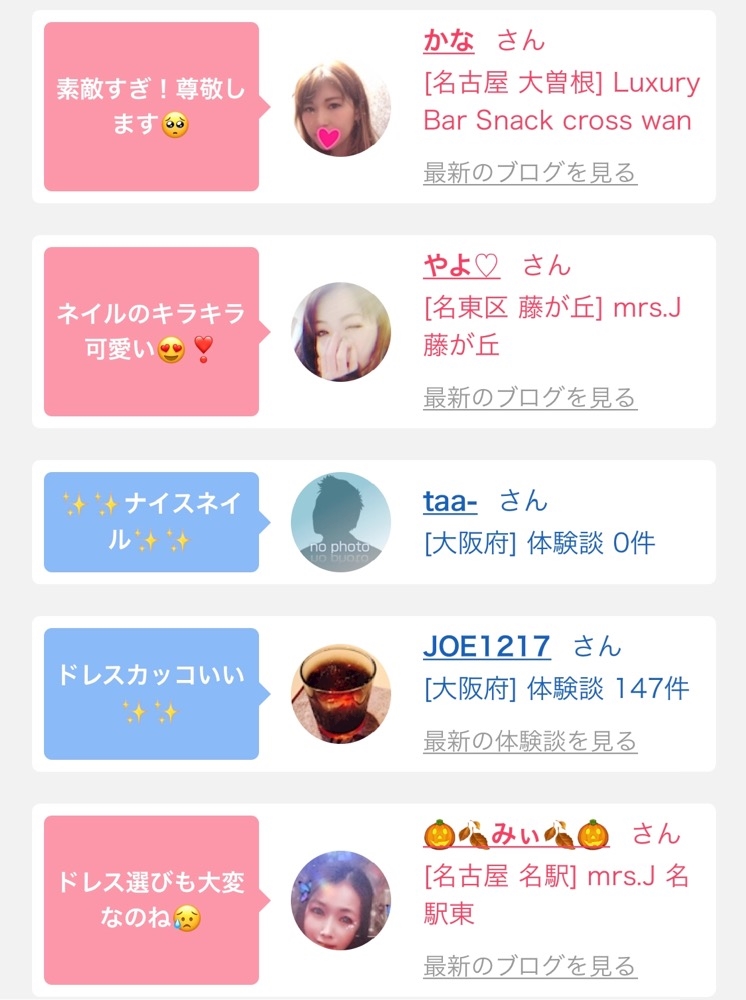The width and height of the screenshot is (746, 1000).
Task: Open かな's profile name link
Action: click(449, 41)
